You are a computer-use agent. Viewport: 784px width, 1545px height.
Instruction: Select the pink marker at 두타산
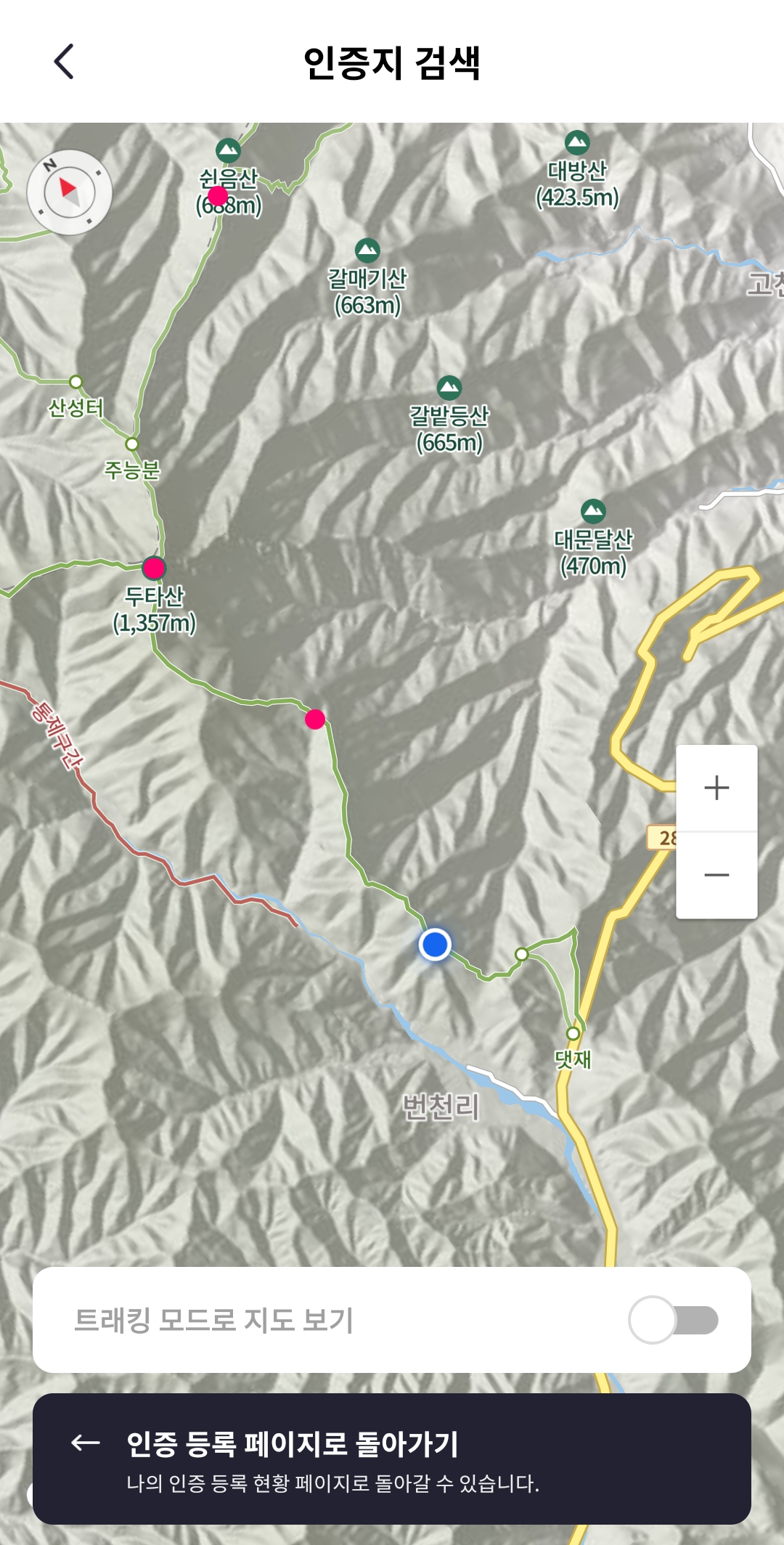click(154, 568)
